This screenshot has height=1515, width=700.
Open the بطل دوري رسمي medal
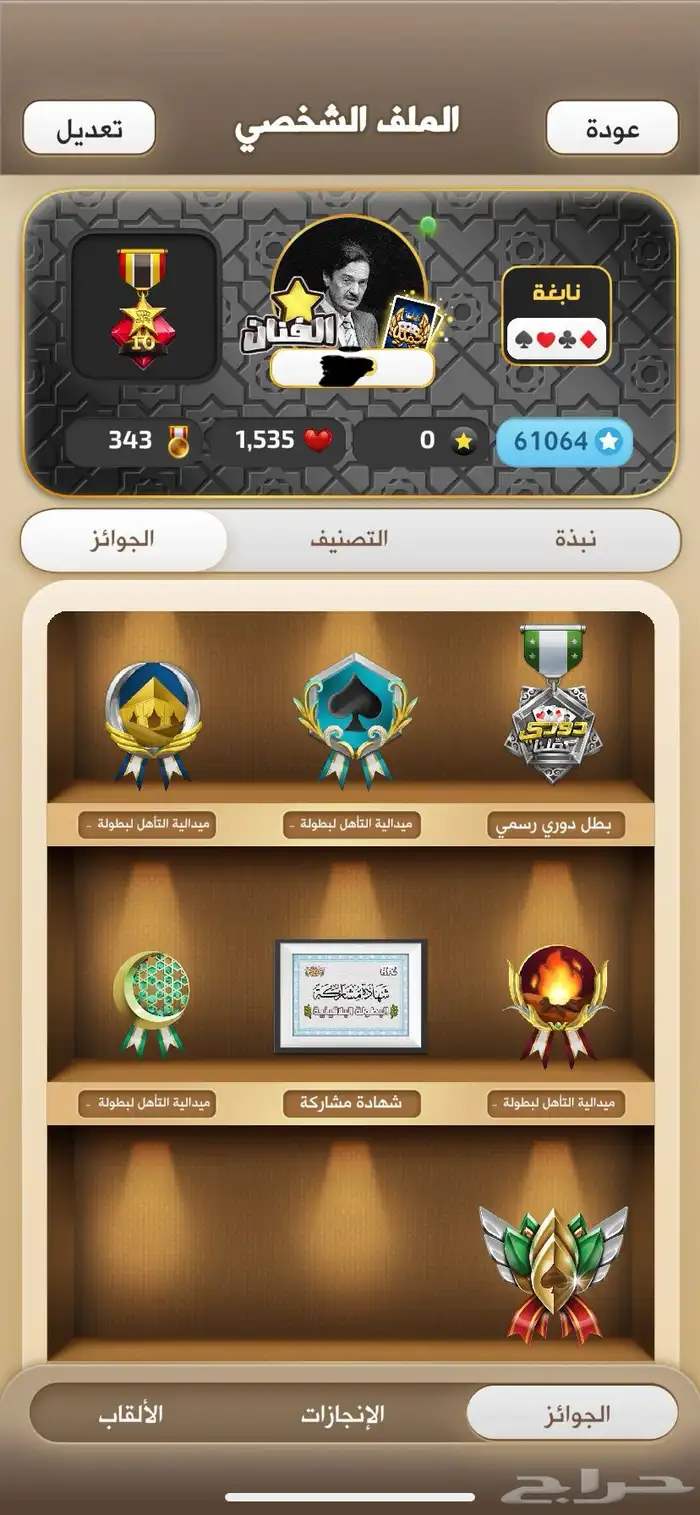point(553,705)
